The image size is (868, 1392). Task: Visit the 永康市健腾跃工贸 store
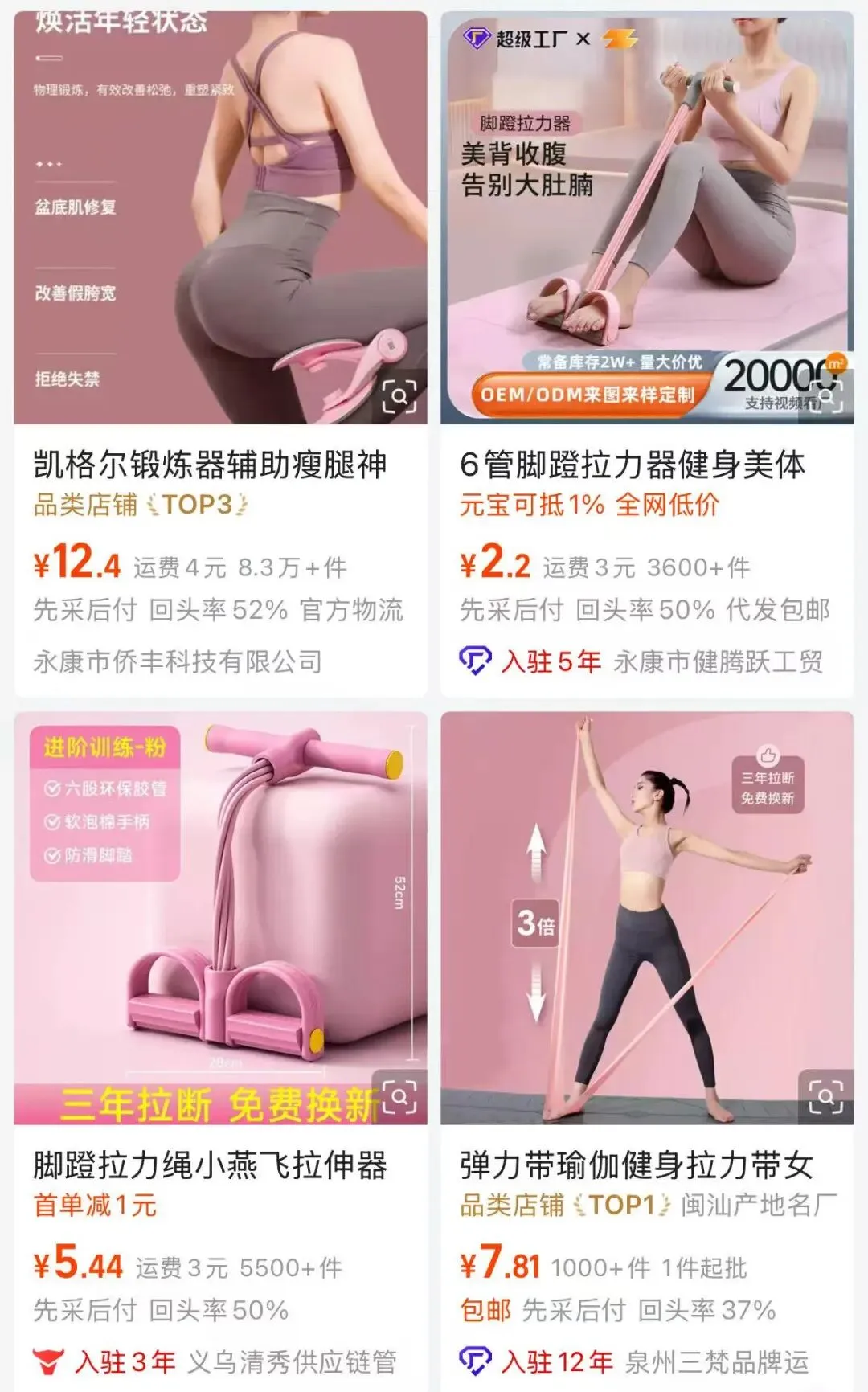tap(718, 662)
